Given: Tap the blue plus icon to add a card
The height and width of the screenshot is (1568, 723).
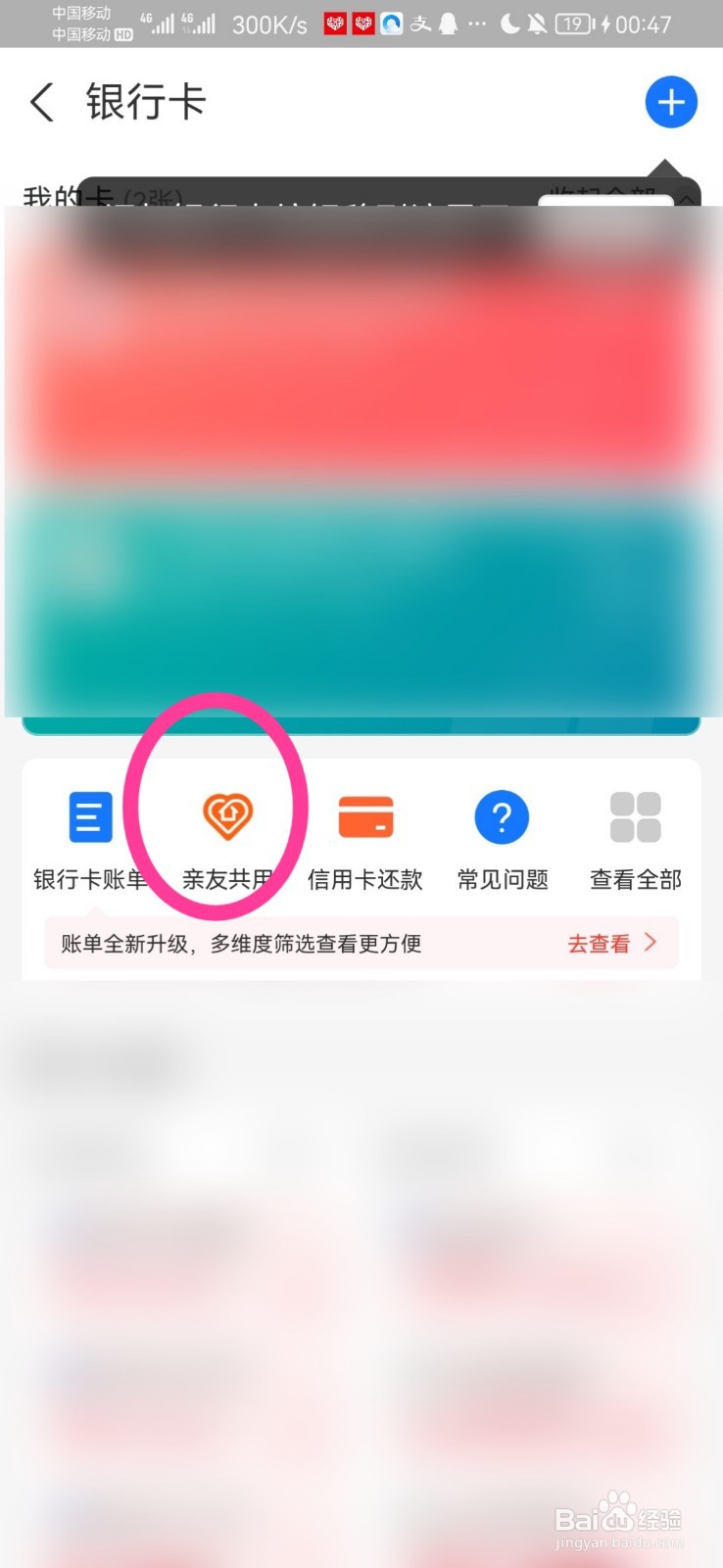Looking at the screenshot, I should coord(671,101).
